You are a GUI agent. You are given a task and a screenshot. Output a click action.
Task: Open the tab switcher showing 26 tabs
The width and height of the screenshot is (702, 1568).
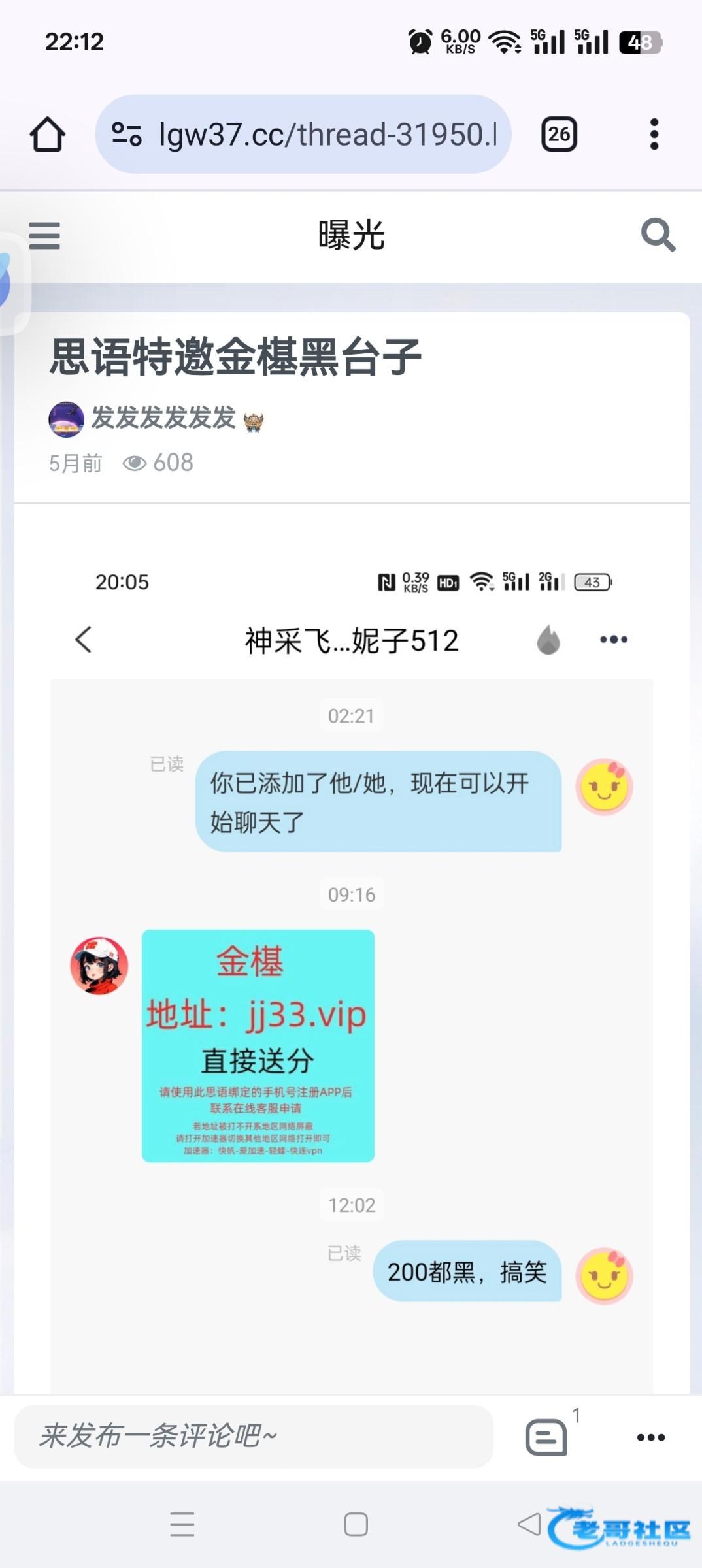click(559, 135)
